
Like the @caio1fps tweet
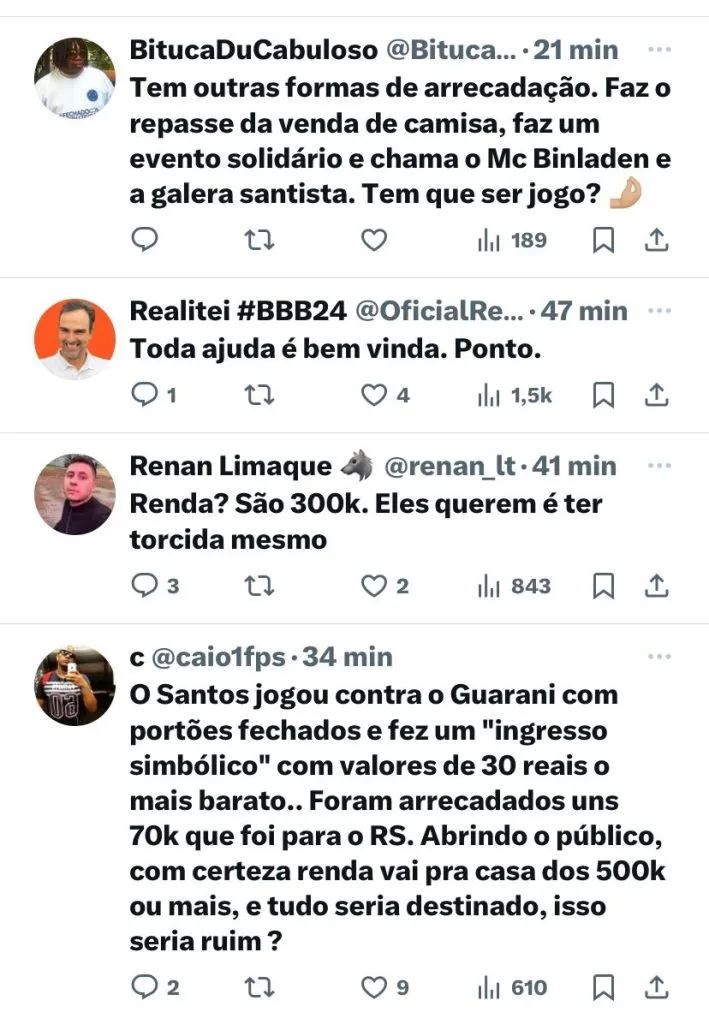374,988
